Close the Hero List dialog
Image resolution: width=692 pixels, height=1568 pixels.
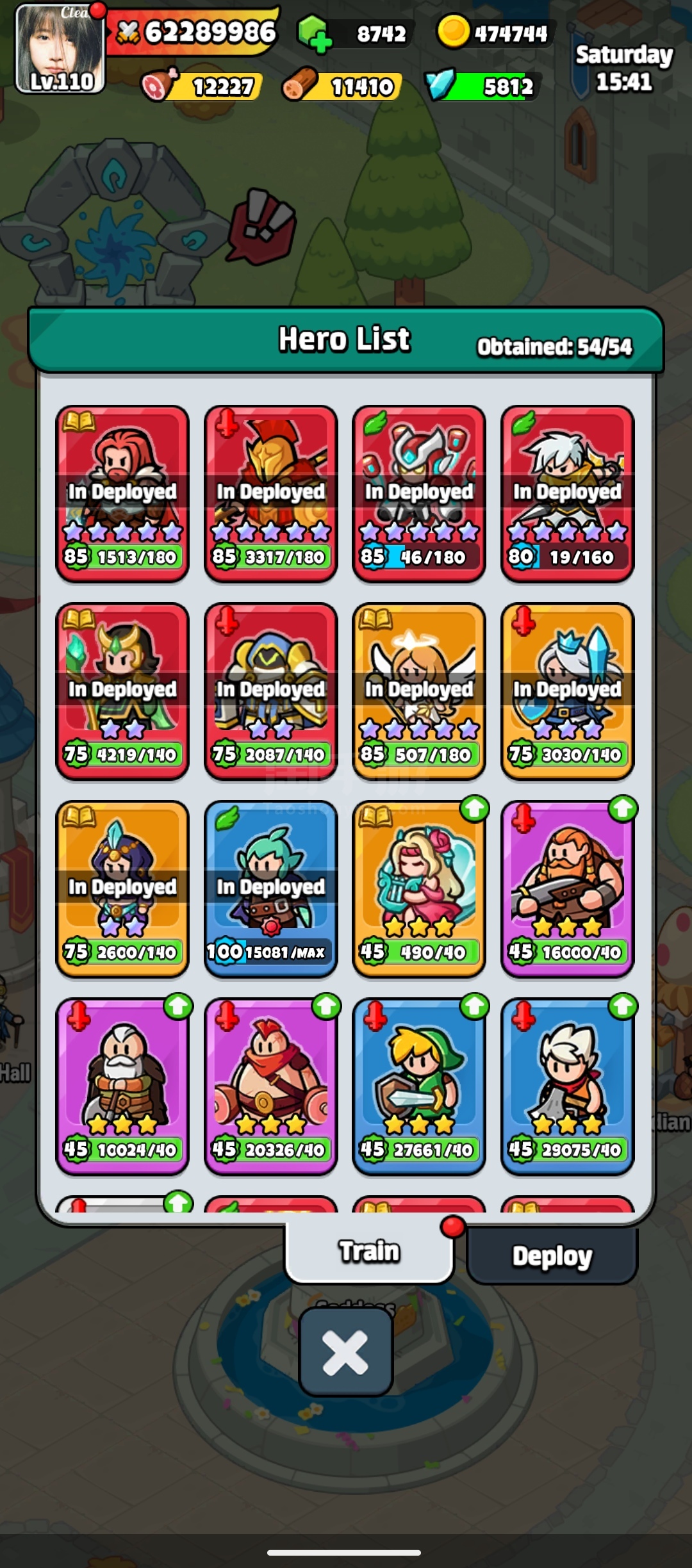345,1352
